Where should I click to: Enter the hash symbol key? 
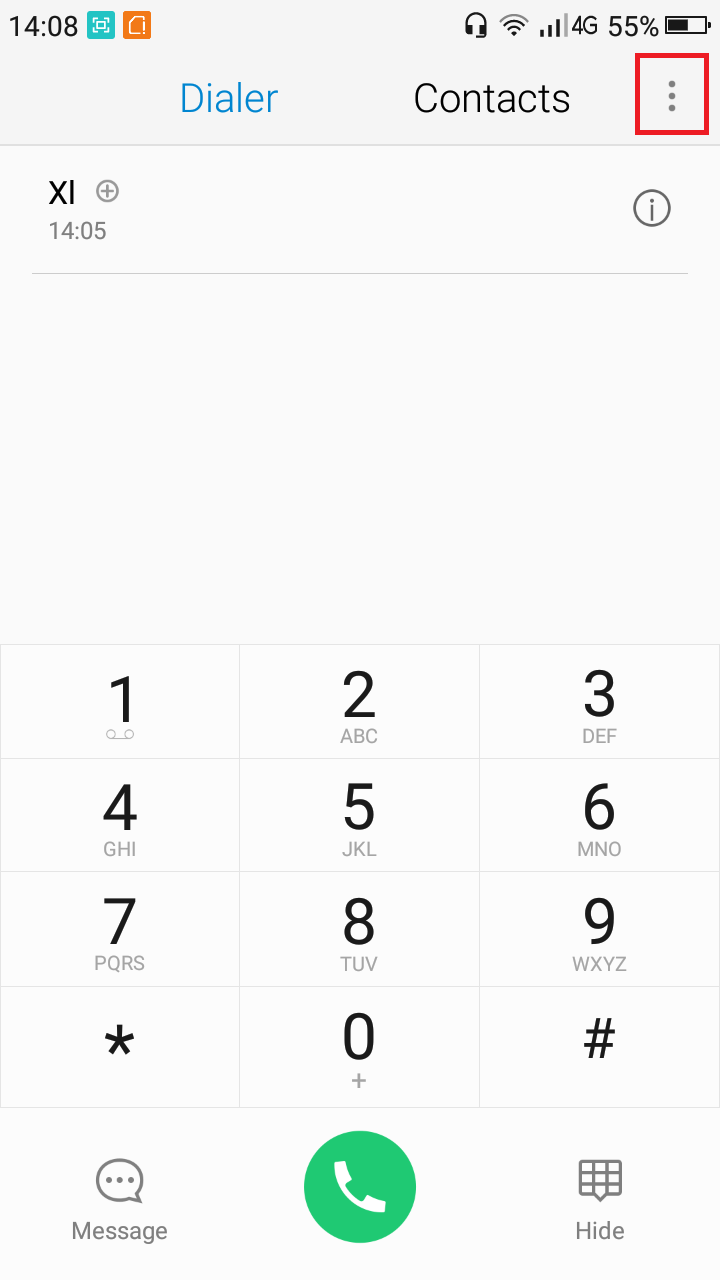(599, 1045)
